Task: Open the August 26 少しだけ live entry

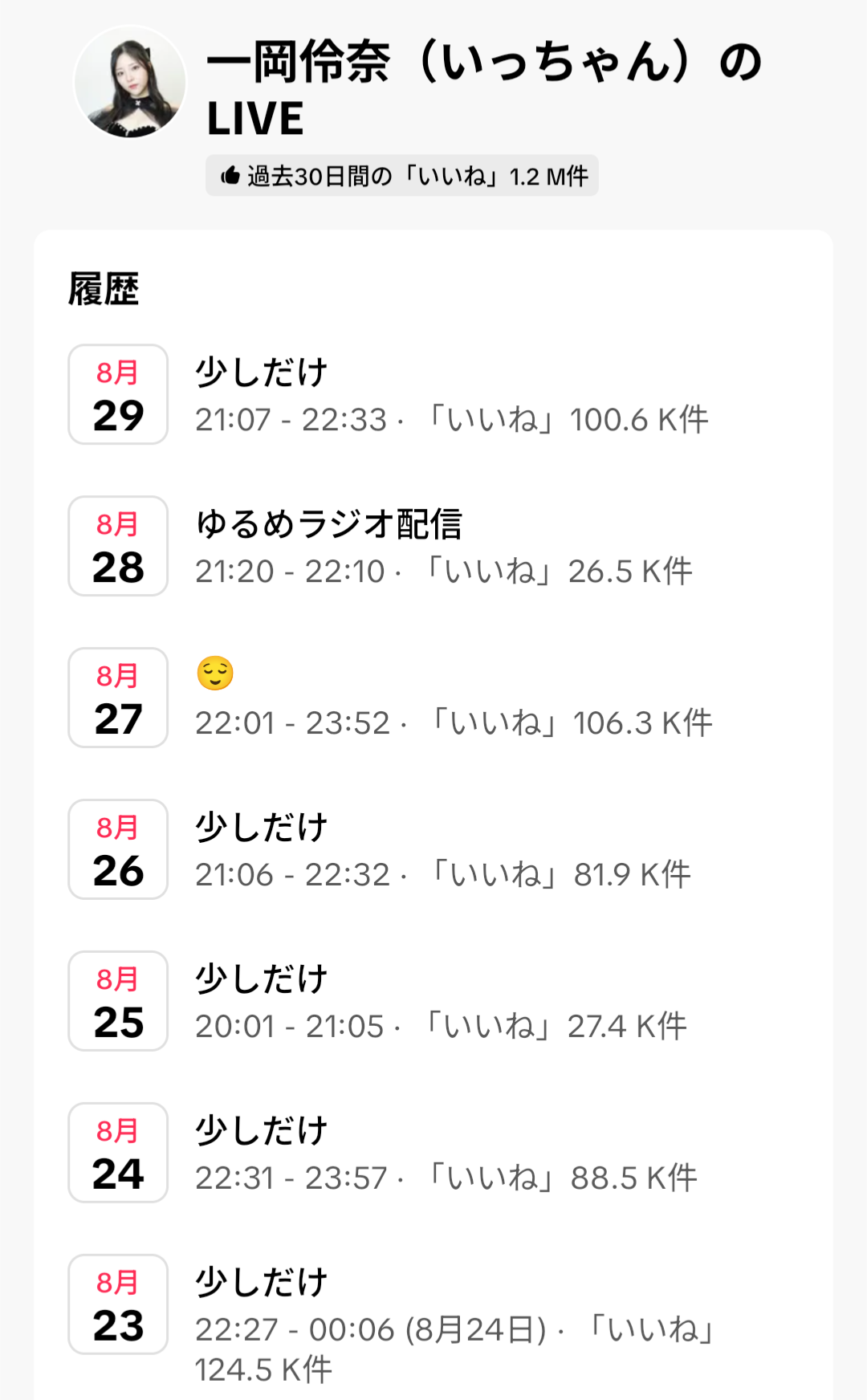Action: [433, 850]
